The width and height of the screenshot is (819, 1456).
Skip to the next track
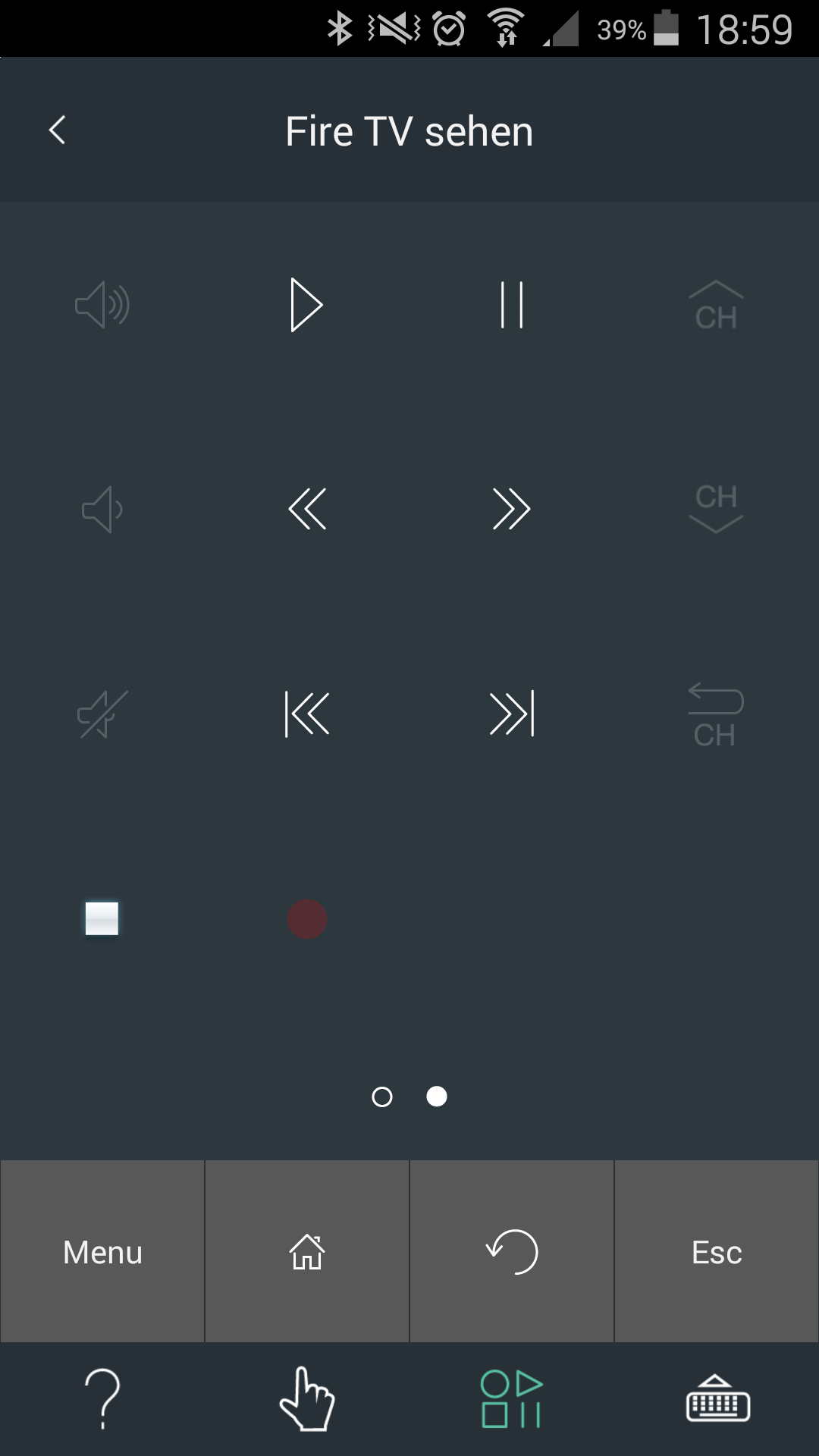[512, 714]
